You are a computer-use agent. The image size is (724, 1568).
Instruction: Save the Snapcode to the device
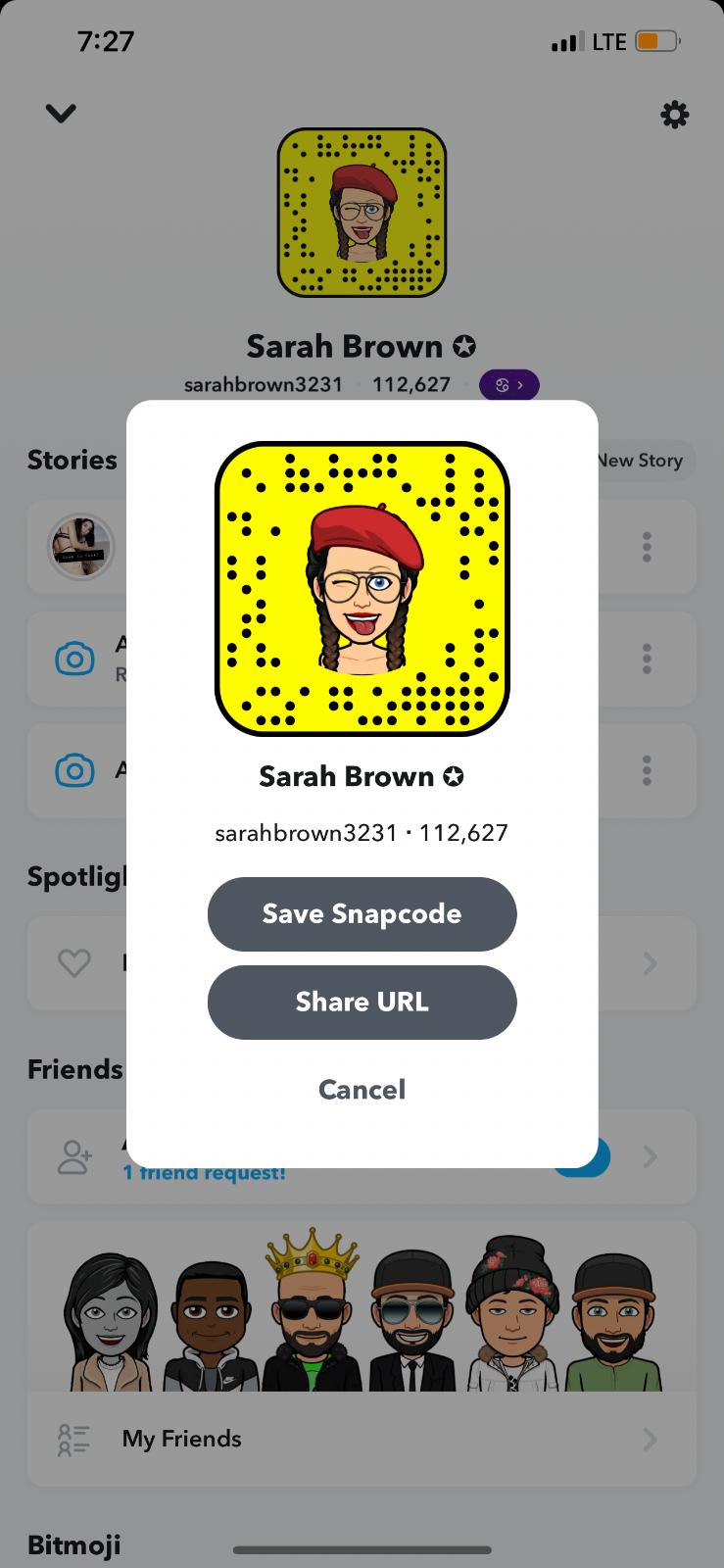tap(362, 913)
